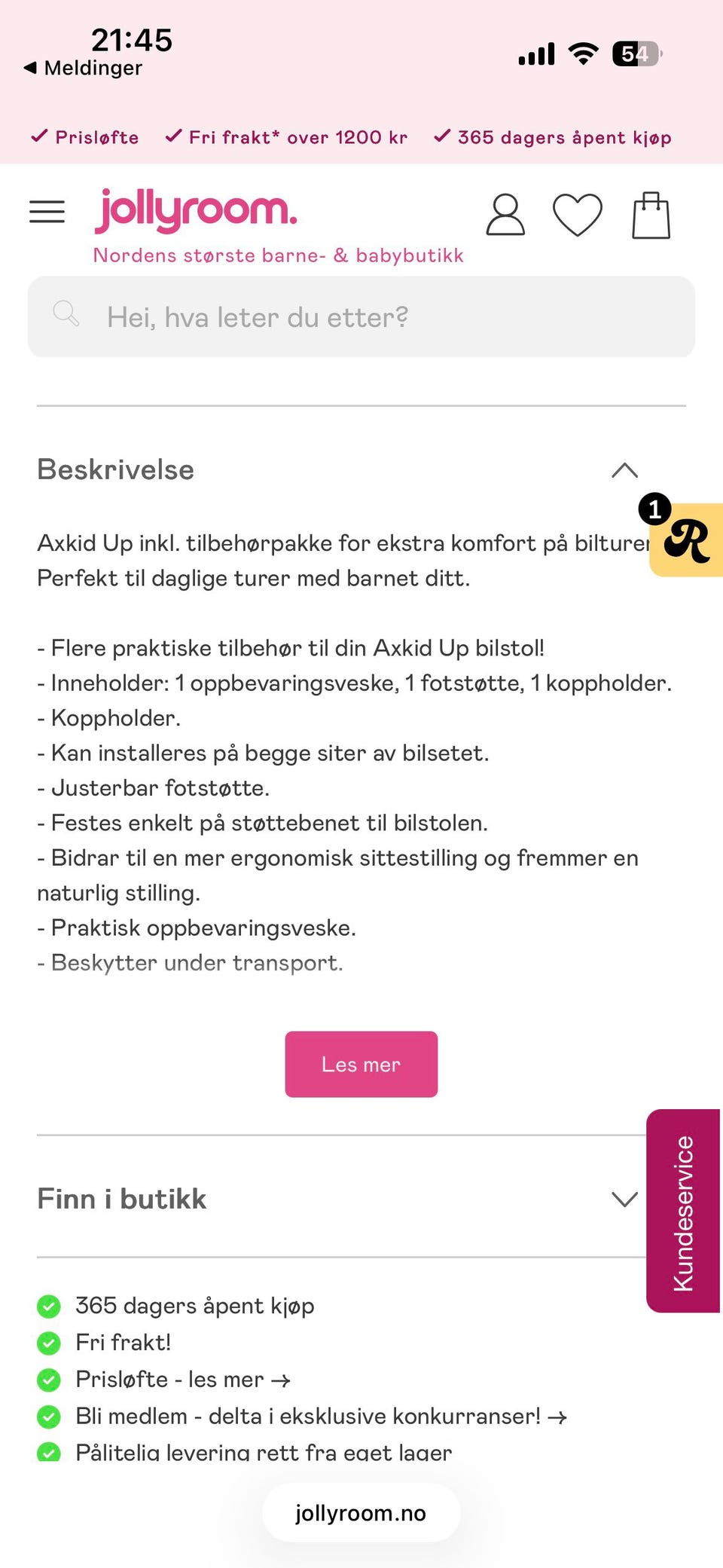Click the magnifying glass search icon
Screen dimensions: 723x1568
point(66,314)
